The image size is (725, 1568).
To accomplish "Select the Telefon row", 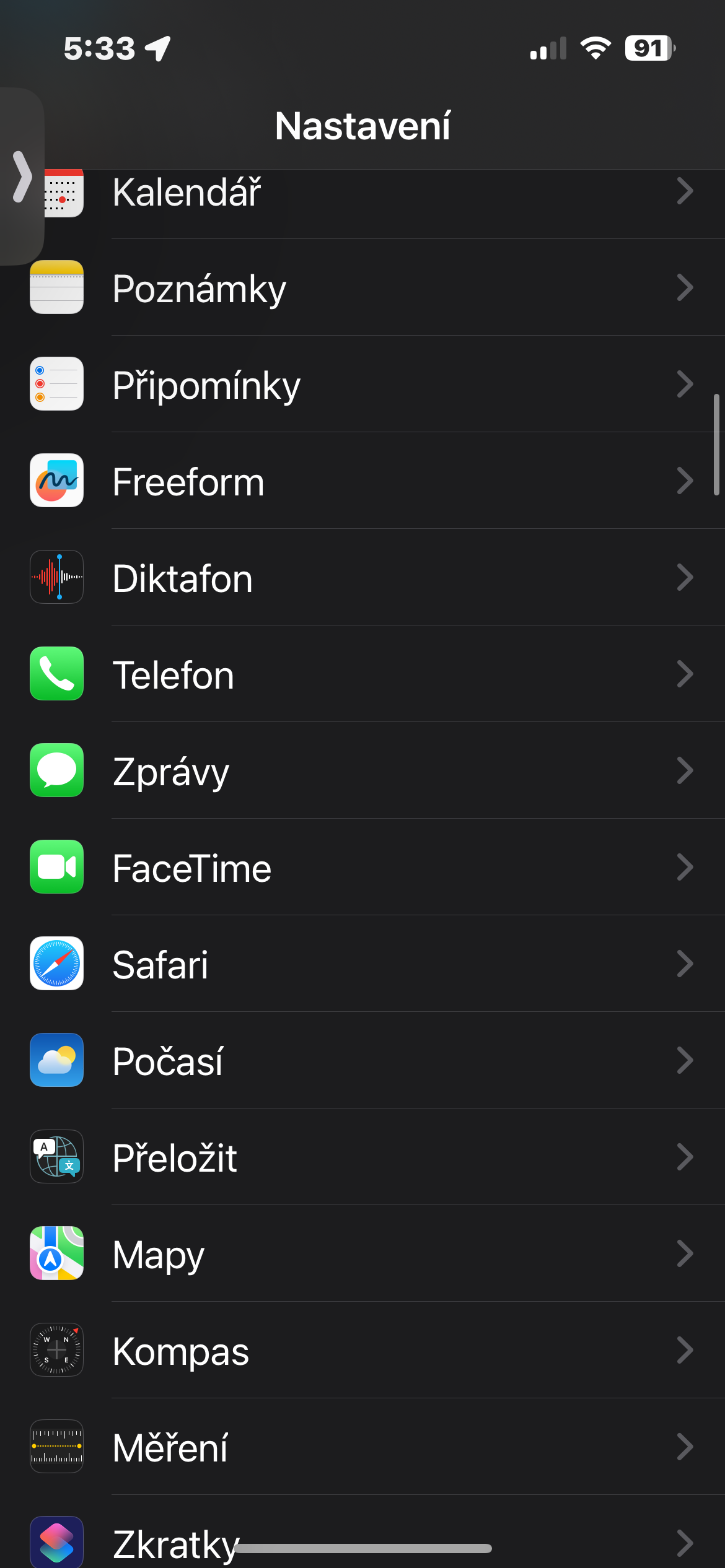I will pyautogui.click(x=362, y=674).
